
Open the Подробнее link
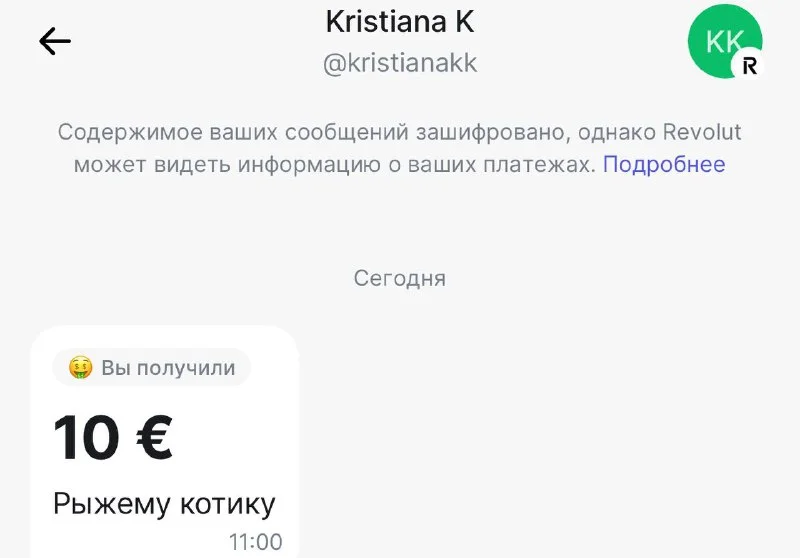[x=663, y=164]
